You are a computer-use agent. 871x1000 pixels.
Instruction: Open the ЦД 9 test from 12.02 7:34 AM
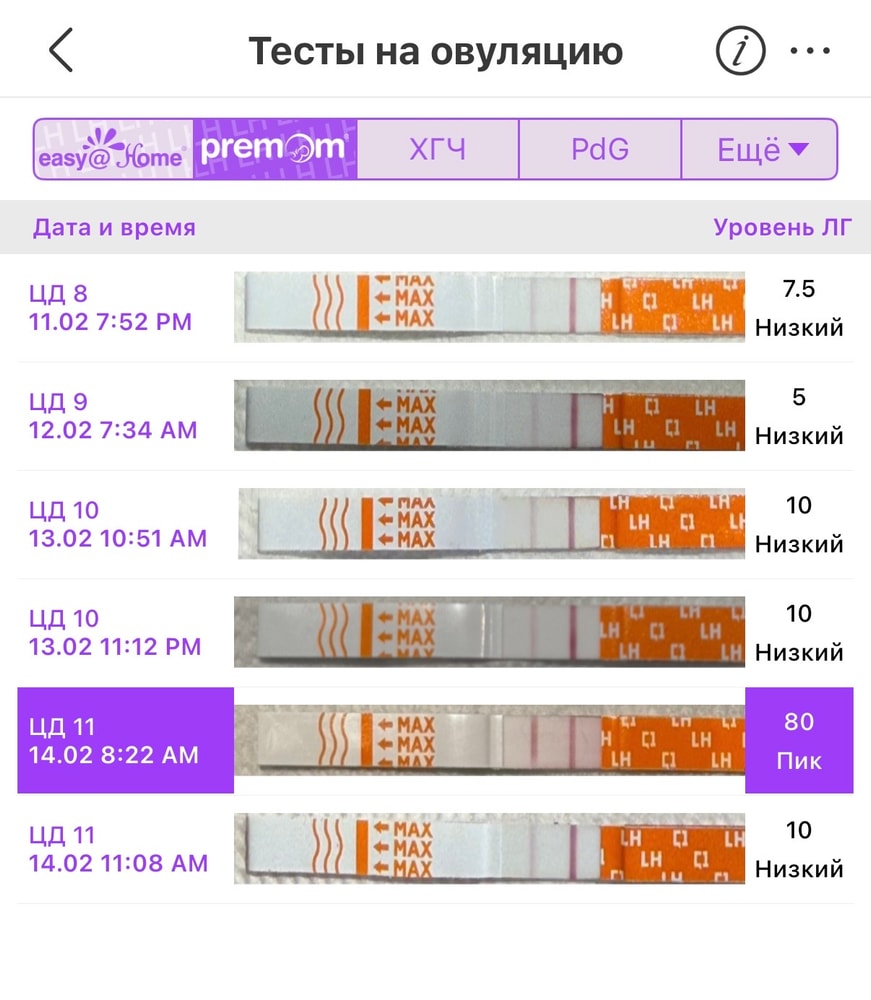(436, 416)
